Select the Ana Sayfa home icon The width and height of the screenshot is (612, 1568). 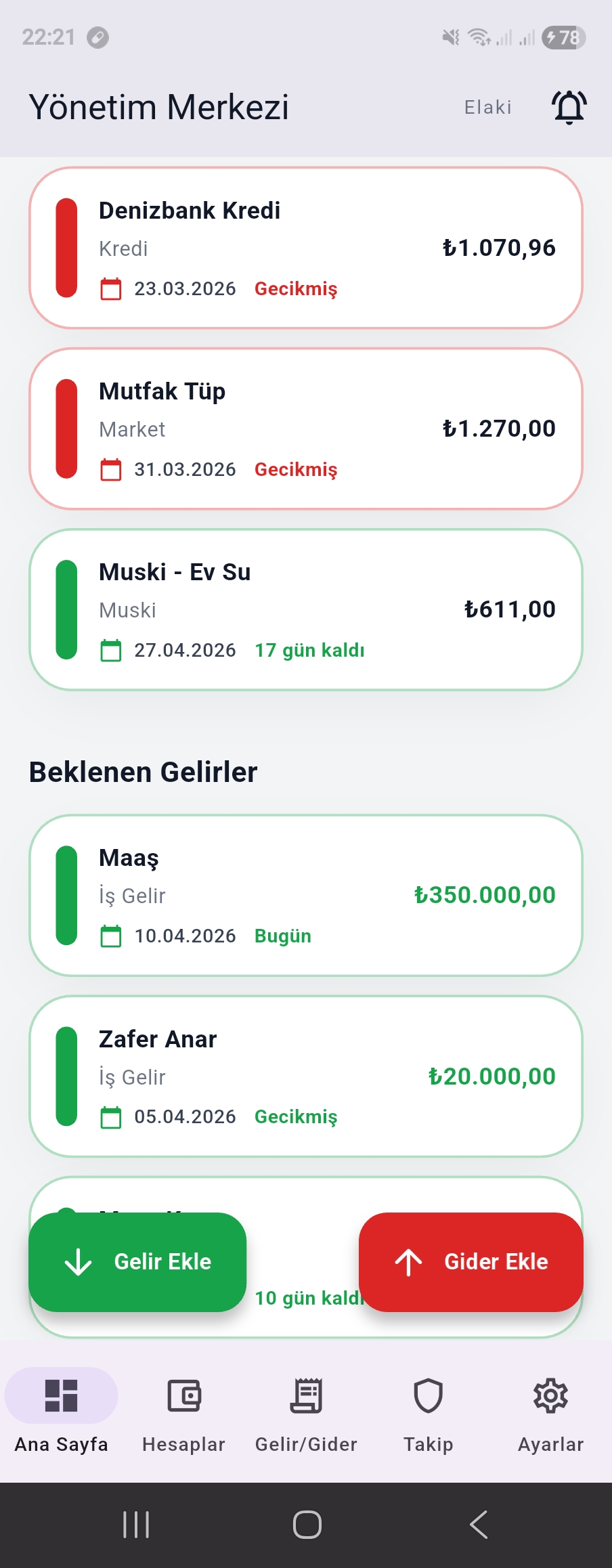tap(60, 1395)
